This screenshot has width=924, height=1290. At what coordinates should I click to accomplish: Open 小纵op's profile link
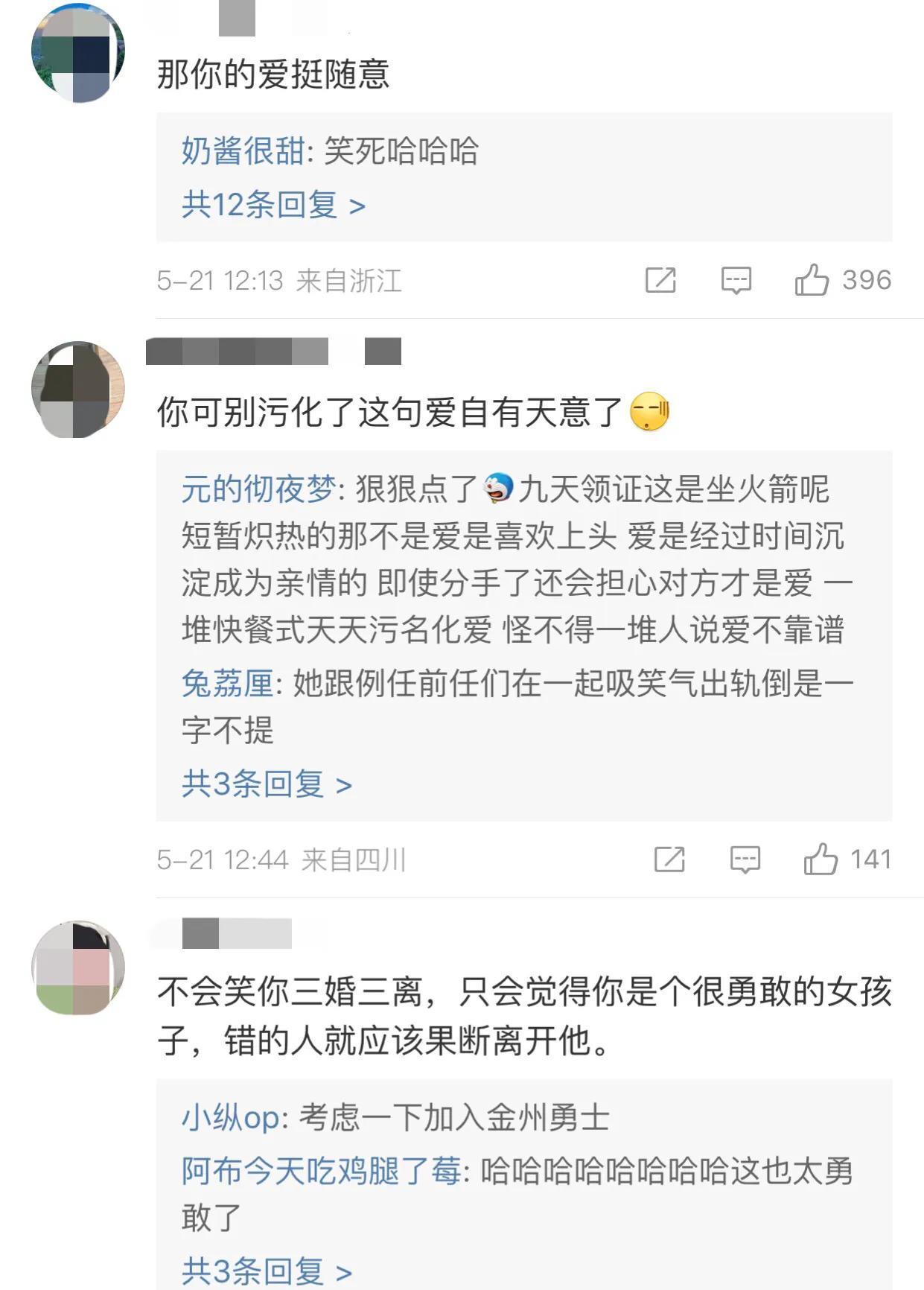click(x=231, y=1118)
